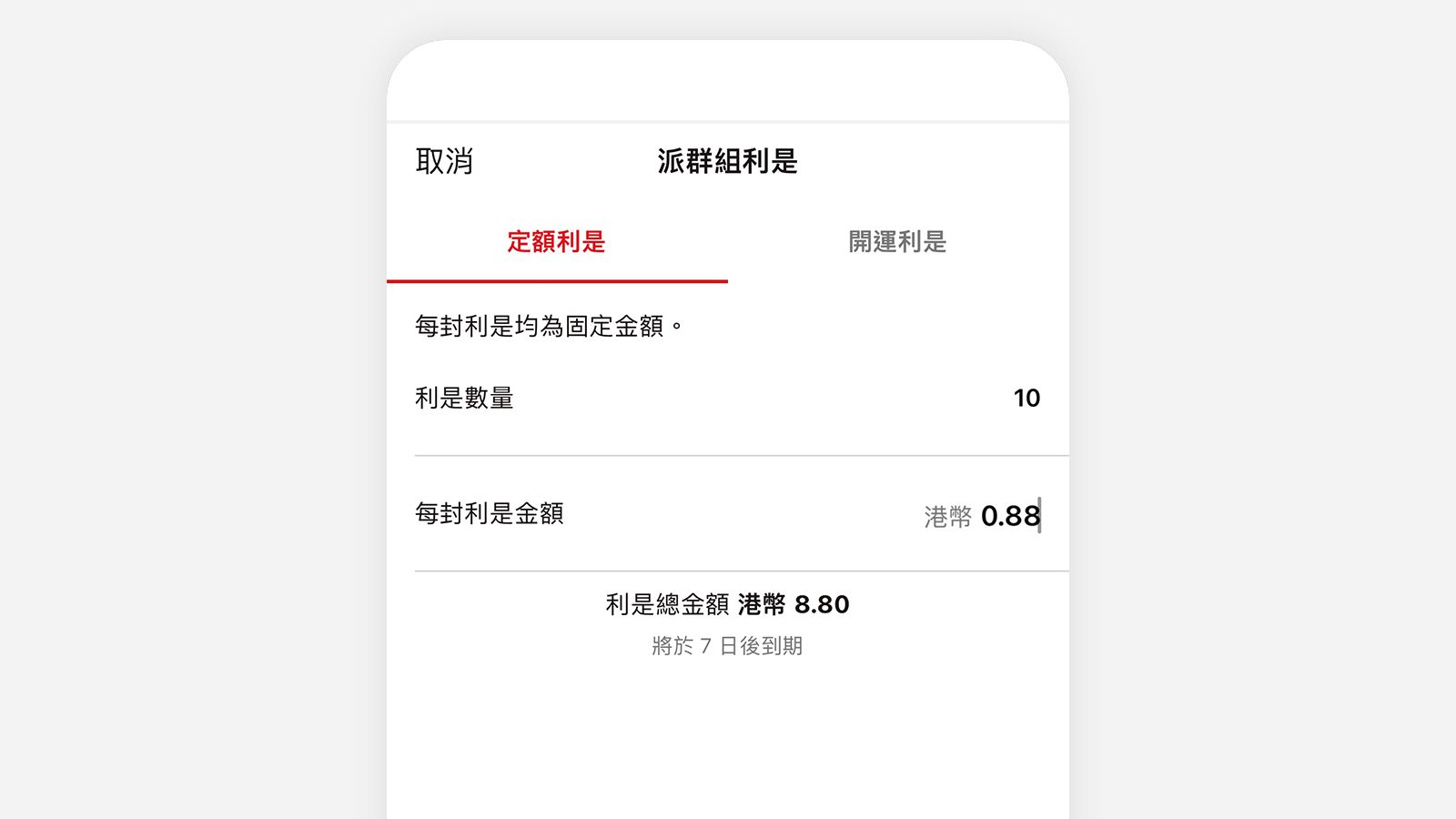Tap 取消 to cancel
The width and height of the screenshot is (1456, 819).
444,161
